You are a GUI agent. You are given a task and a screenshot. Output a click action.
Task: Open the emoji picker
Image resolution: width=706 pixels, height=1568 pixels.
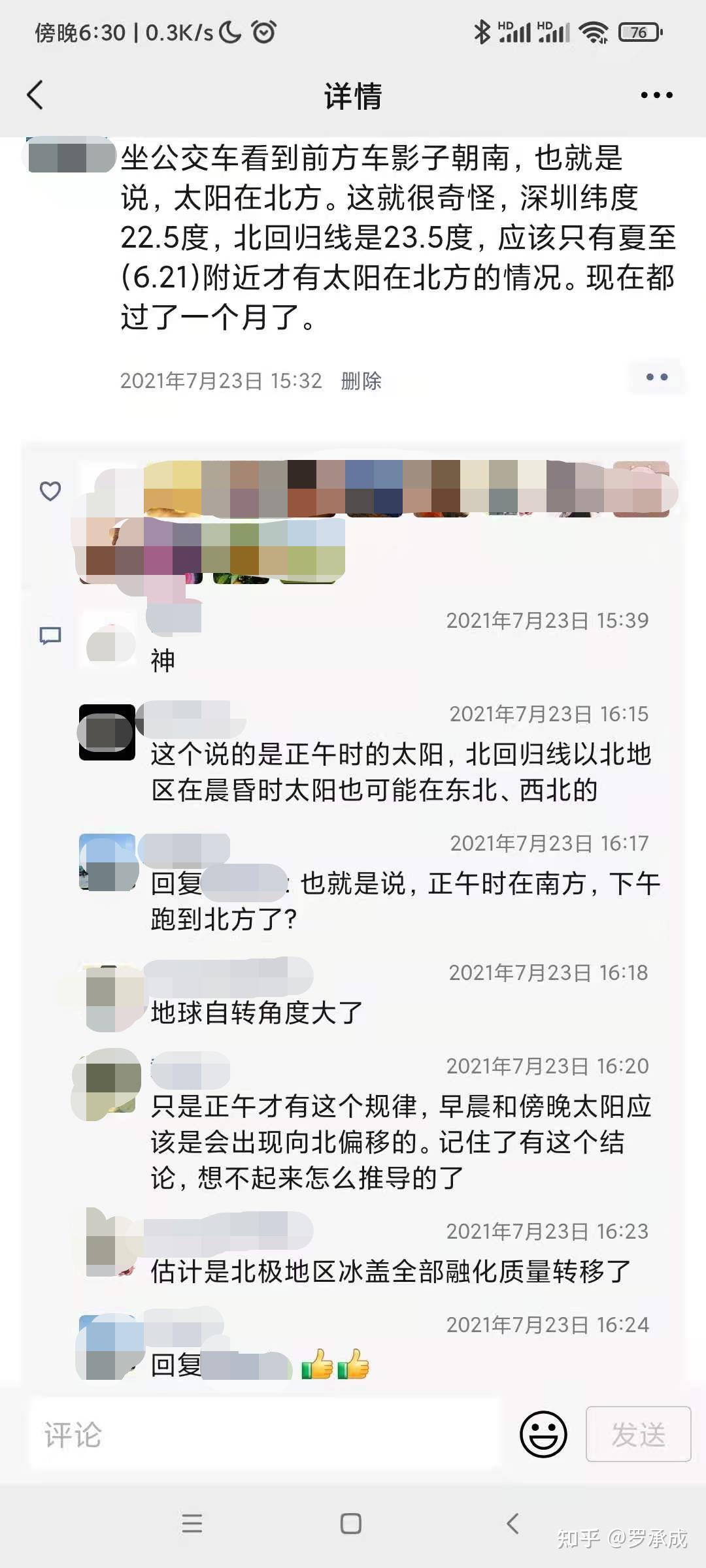tap(543, 1434)
